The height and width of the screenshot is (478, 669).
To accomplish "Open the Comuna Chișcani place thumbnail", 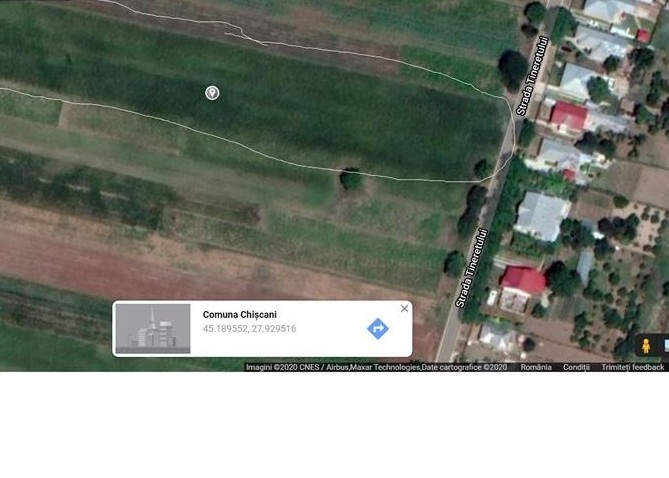I will coord(152,328).
